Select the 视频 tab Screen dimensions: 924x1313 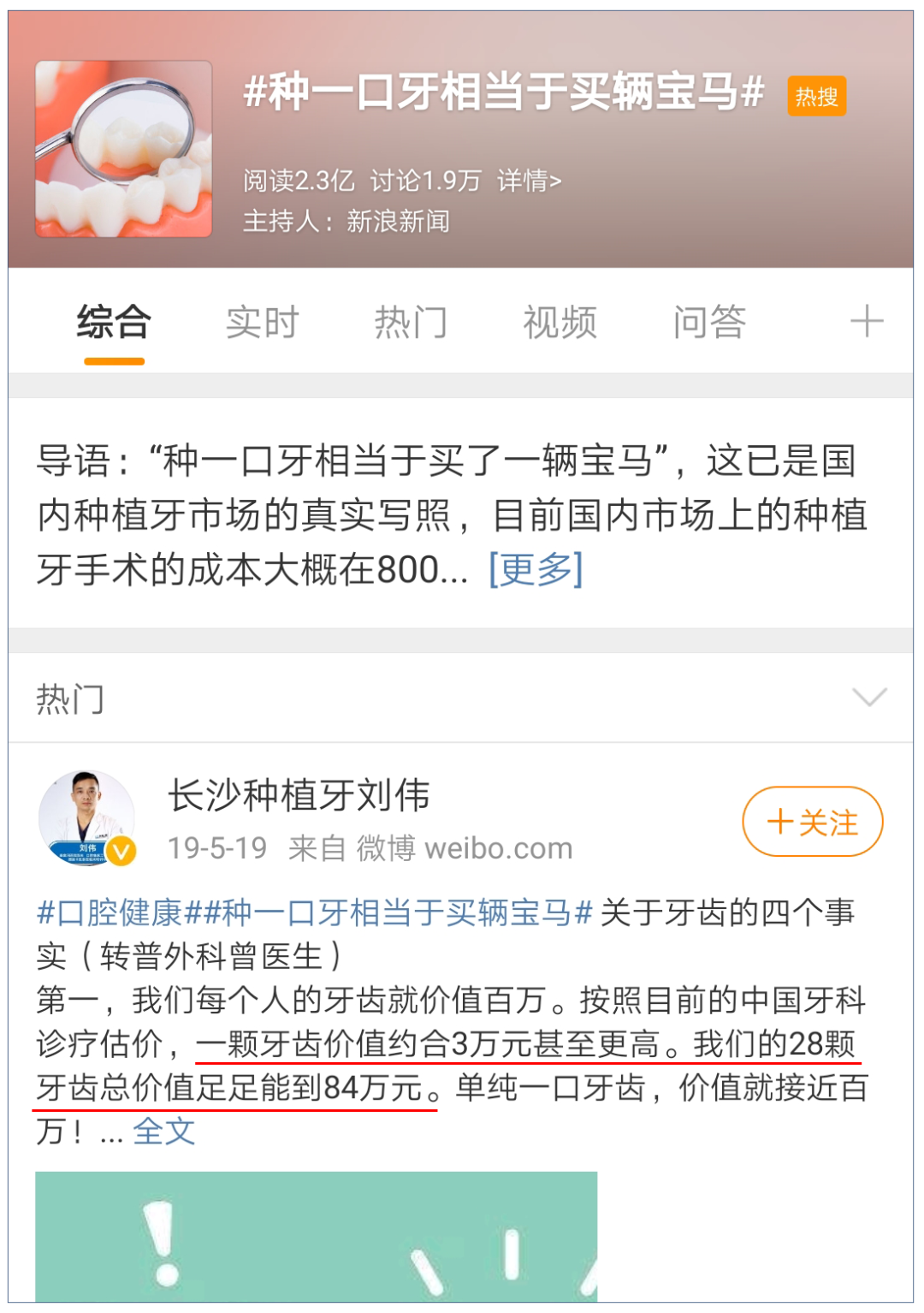[560, 324]
